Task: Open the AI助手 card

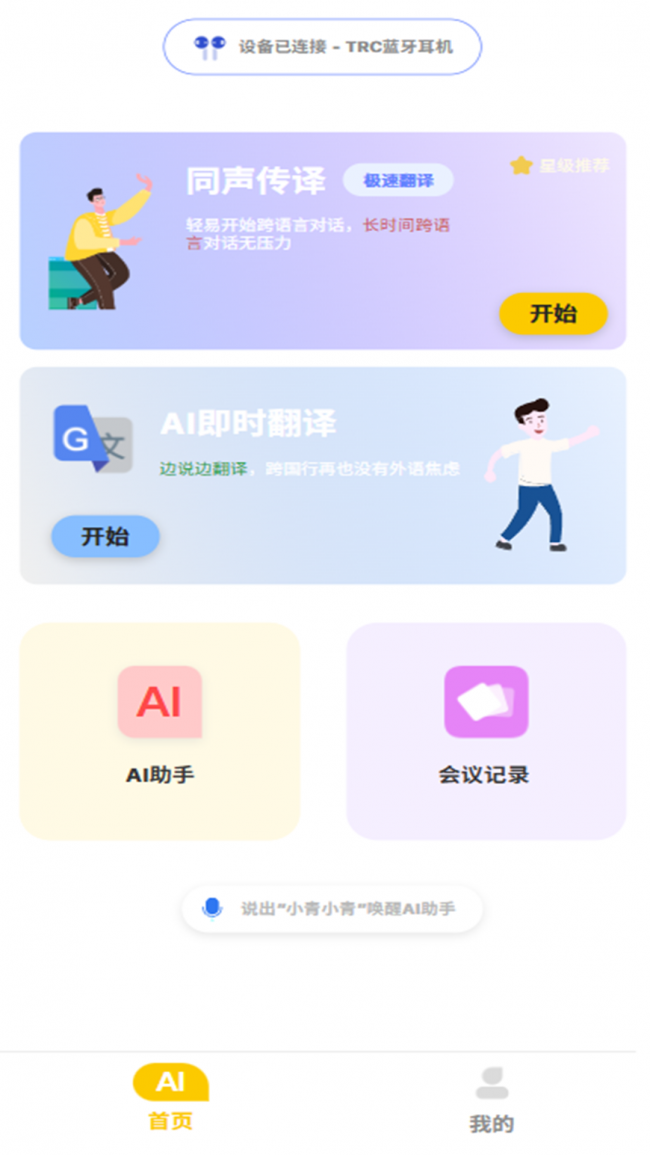Action: (160, 731)
